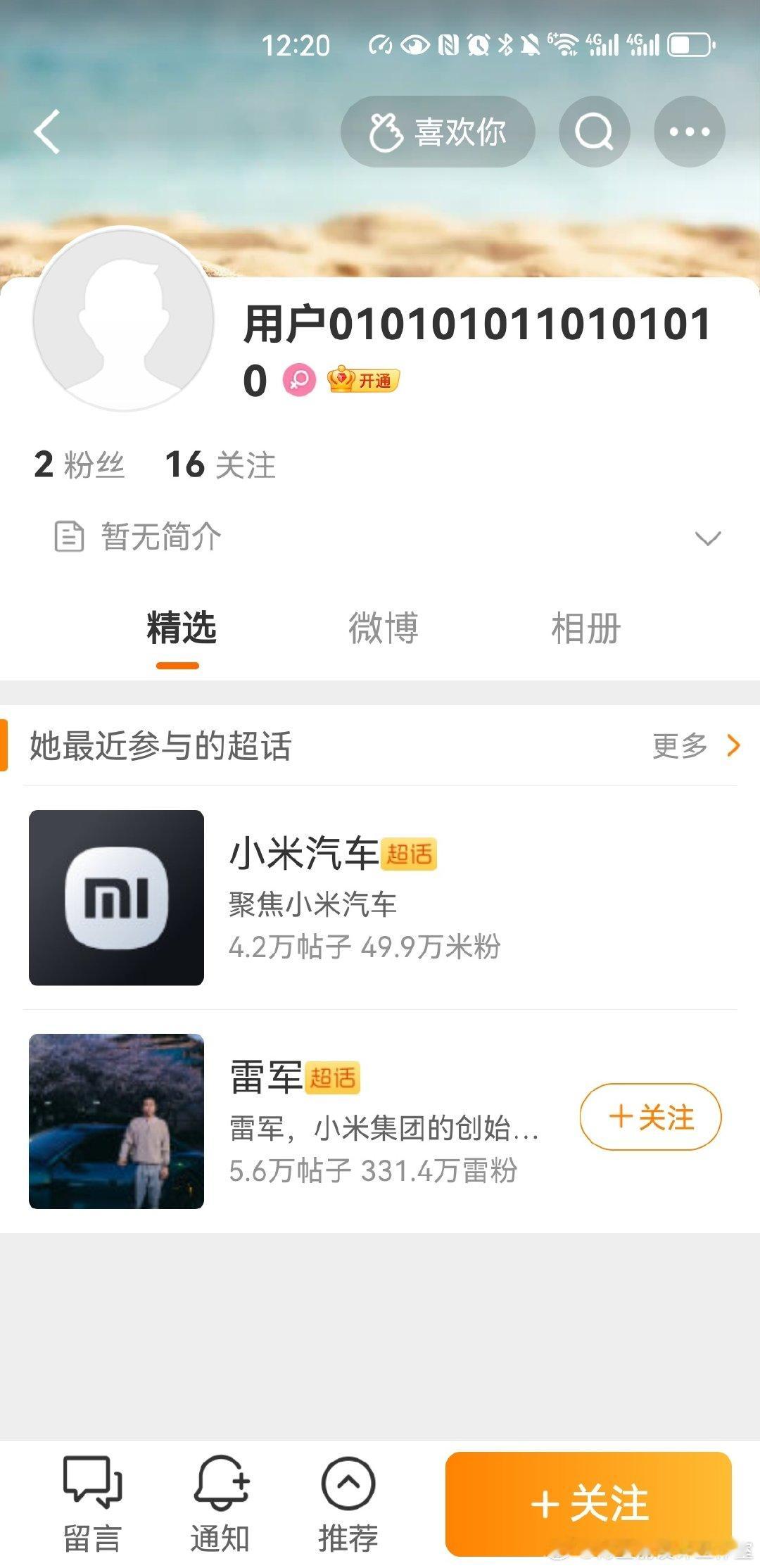Go back using the top-left arrow
760x1568 pixels.
[x=47, y=132]
